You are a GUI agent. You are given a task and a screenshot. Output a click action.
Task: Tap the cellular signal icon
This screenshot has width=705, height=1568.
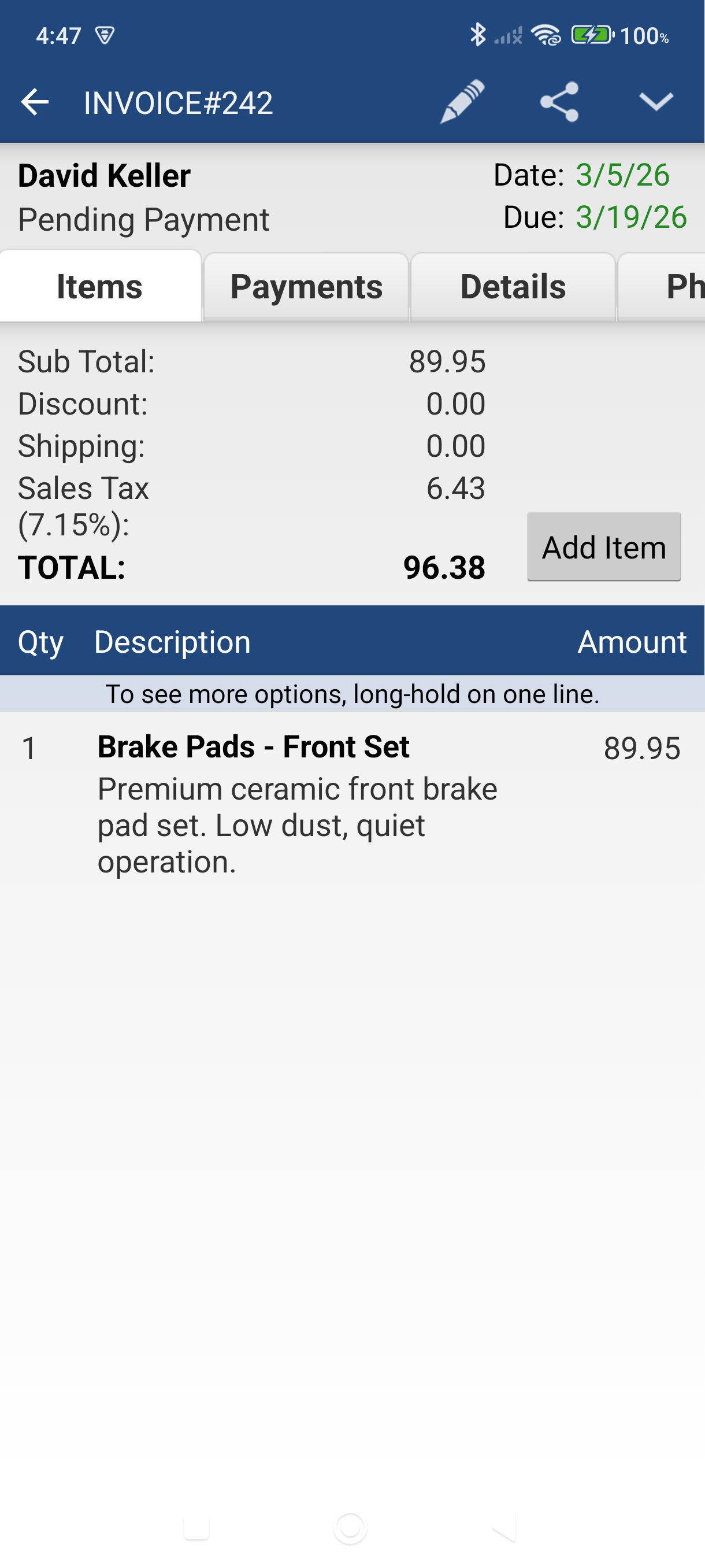point(510,35)
